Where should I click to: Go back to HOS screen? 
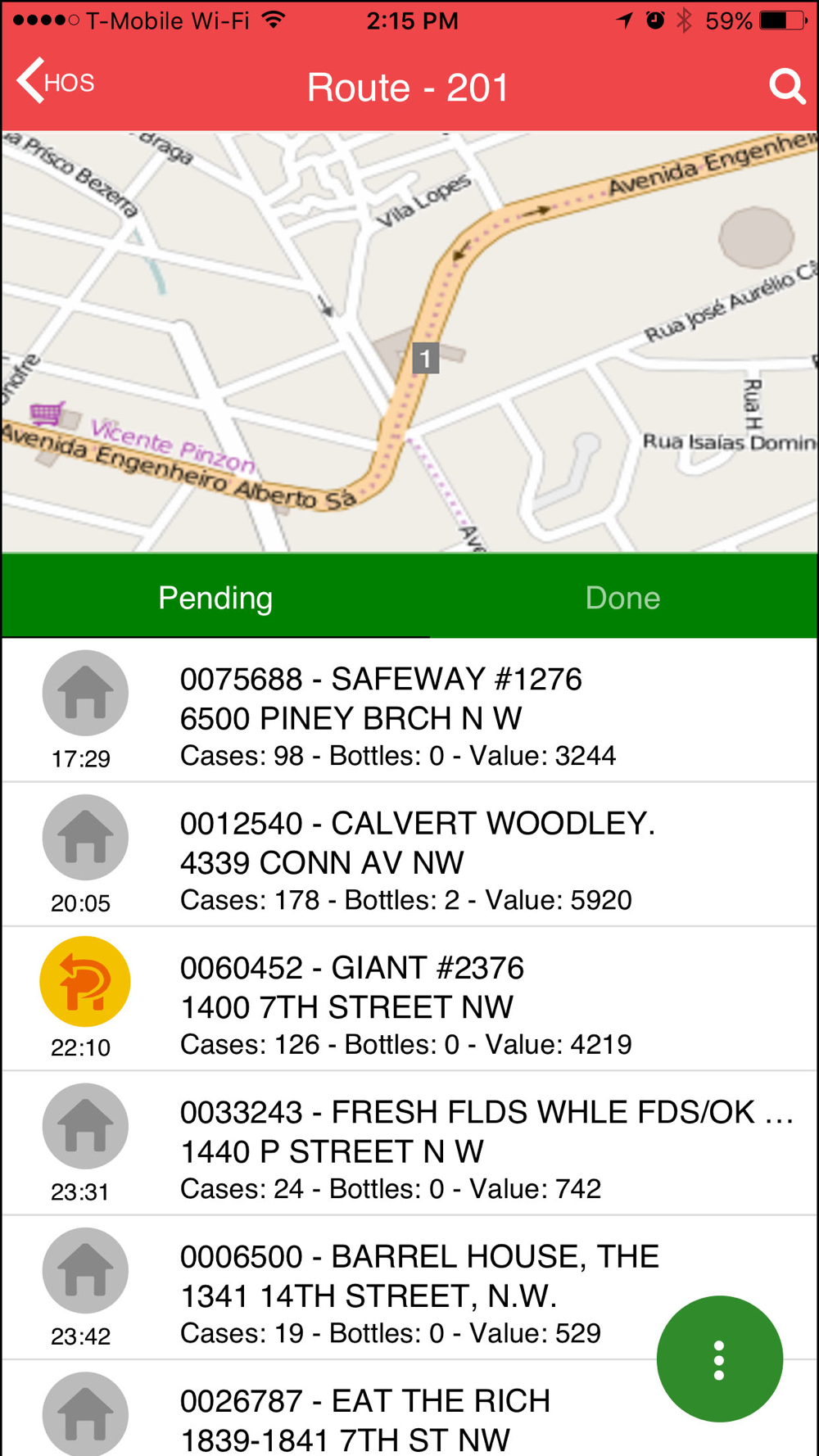[x=56, y=82]
